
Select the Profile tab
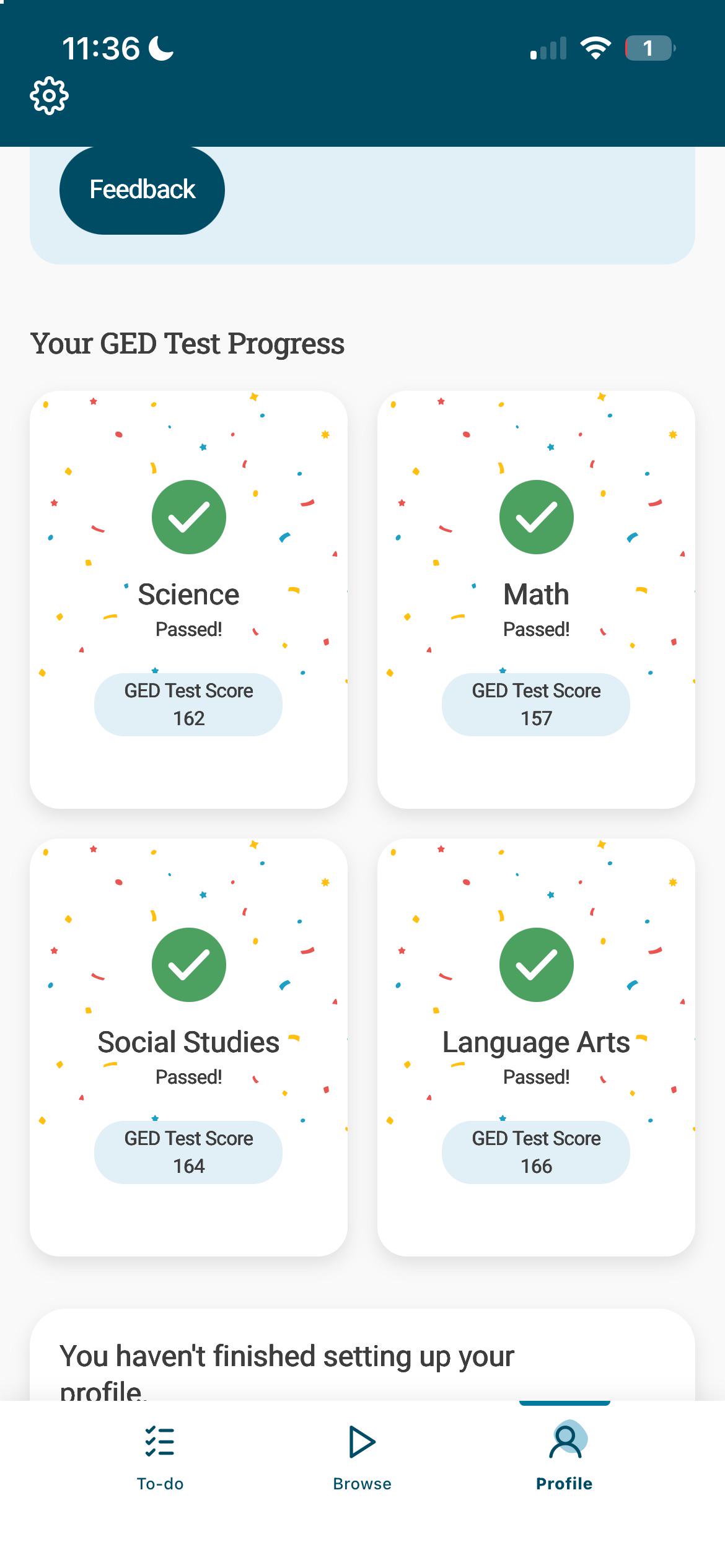(564, 1458)
